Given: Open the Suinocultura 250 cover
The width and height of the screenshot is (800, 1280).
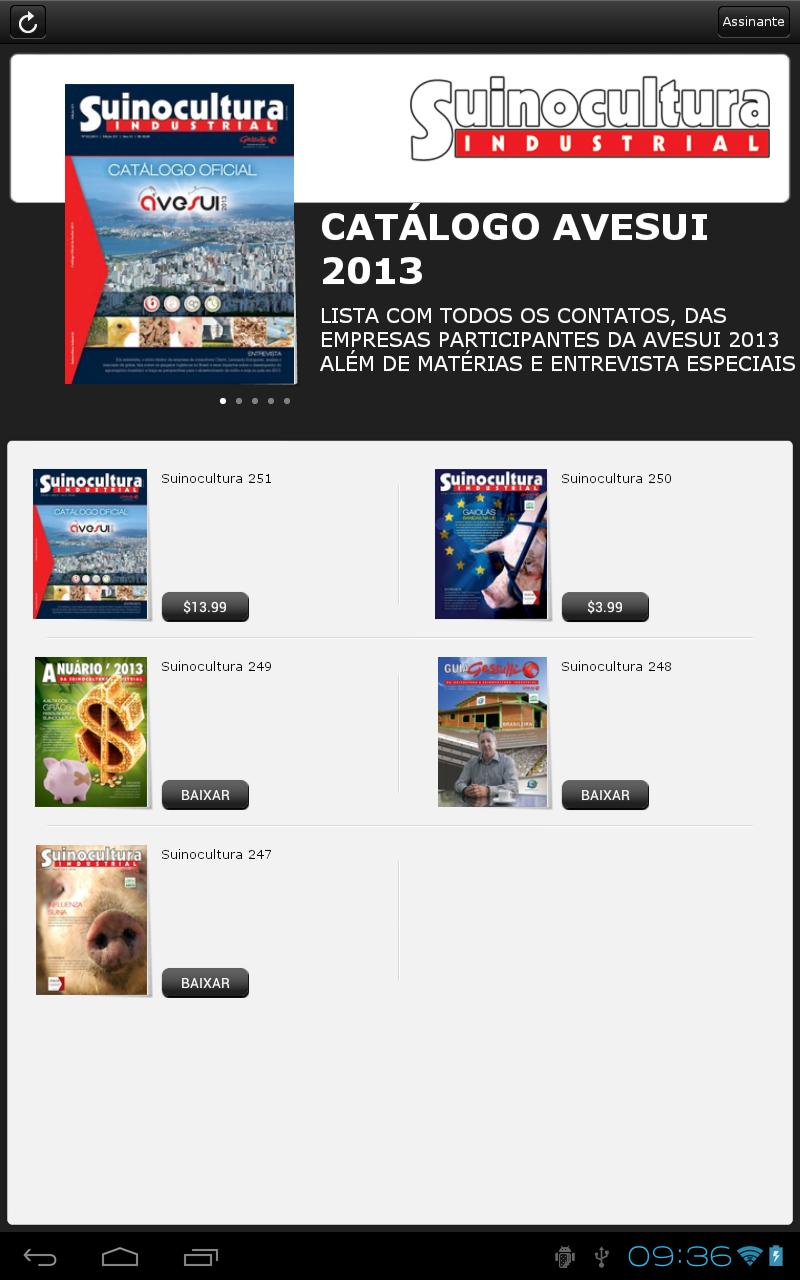Looking at the screenshot, I should pos(491,544).
